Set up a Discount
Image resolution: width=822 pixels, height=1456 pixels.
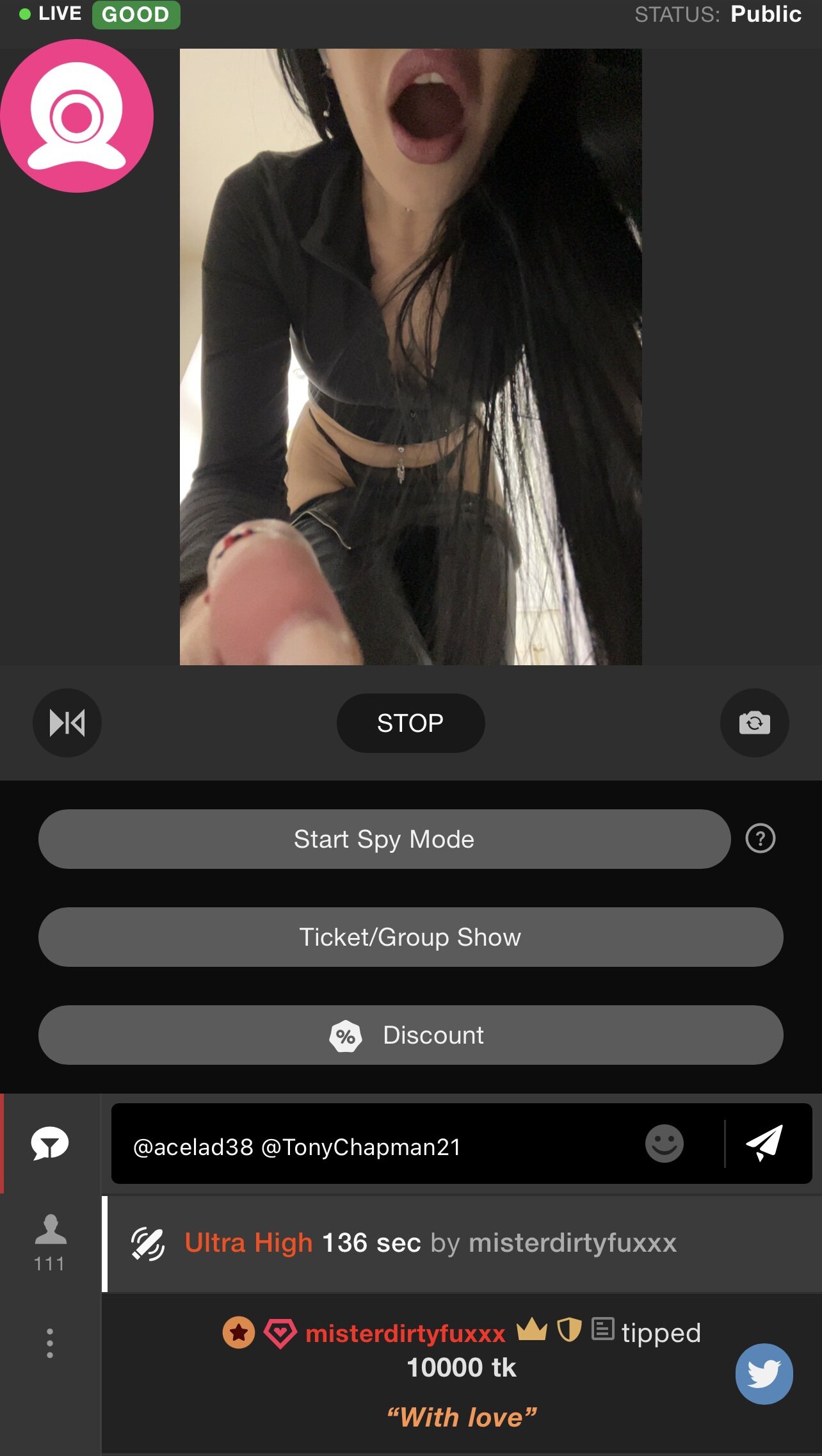point(410,1035)
